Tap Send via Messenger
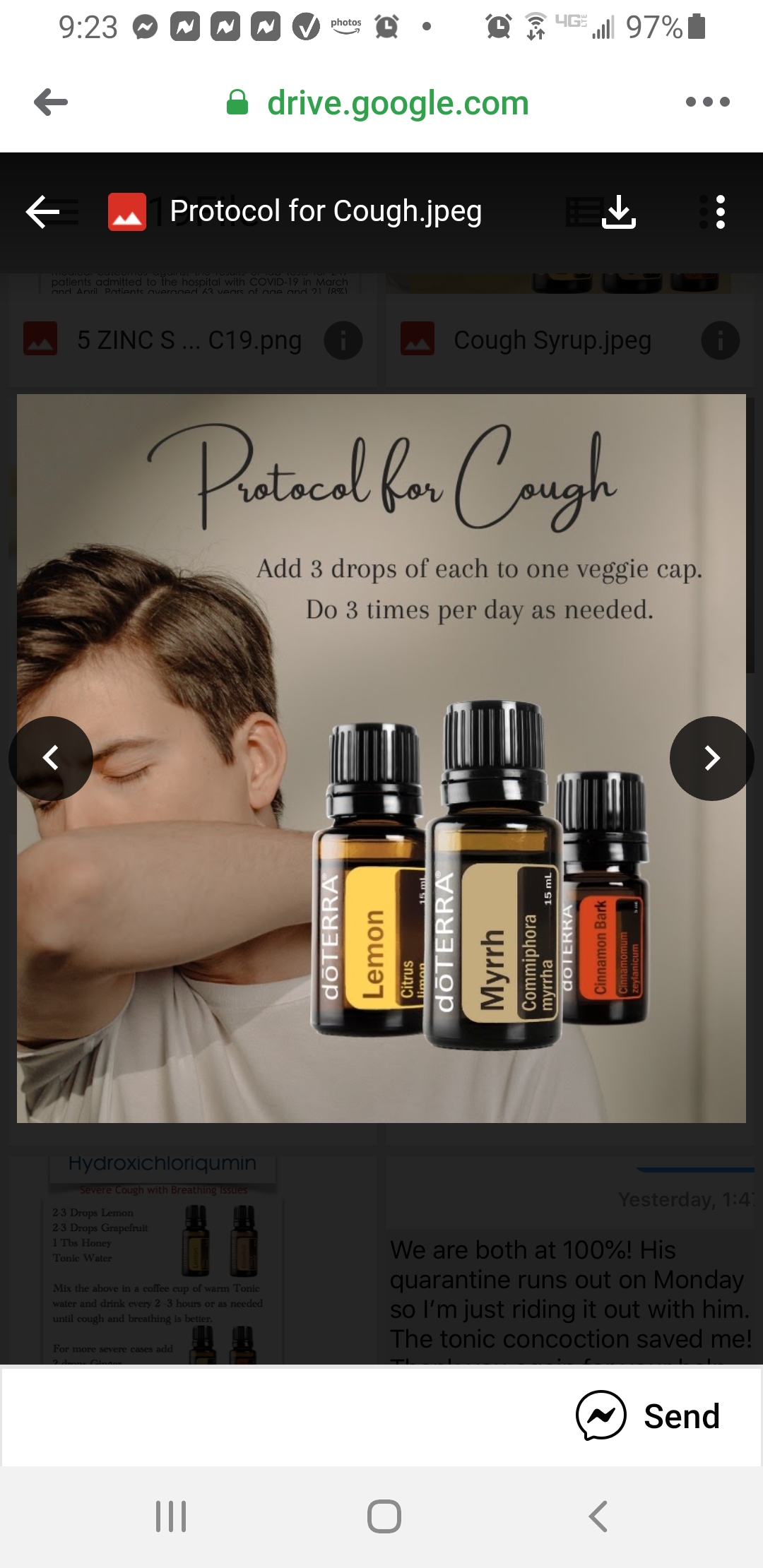Screen dimensions: 763x1568 click(x=648, y=1415)
